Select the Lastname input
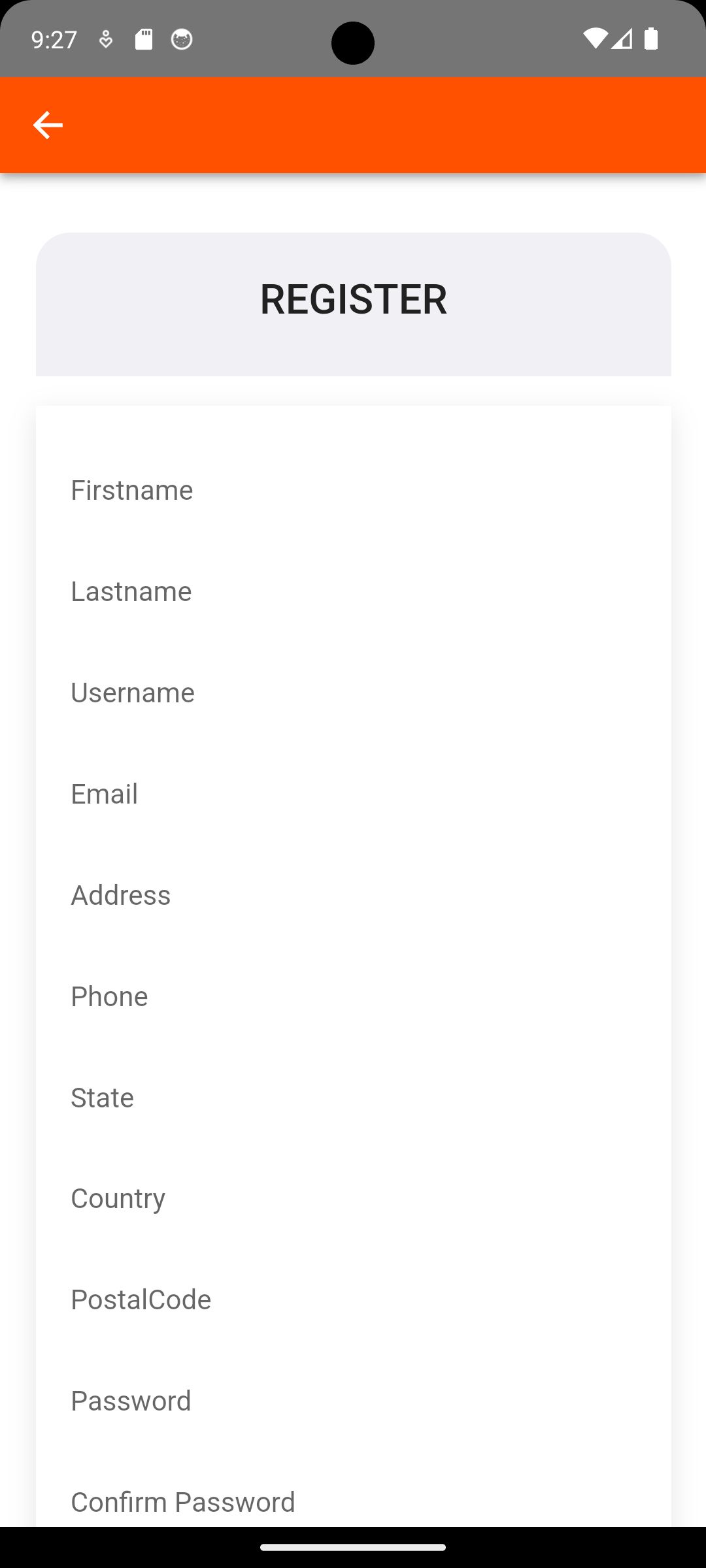706x1568 pixels. 353,591
